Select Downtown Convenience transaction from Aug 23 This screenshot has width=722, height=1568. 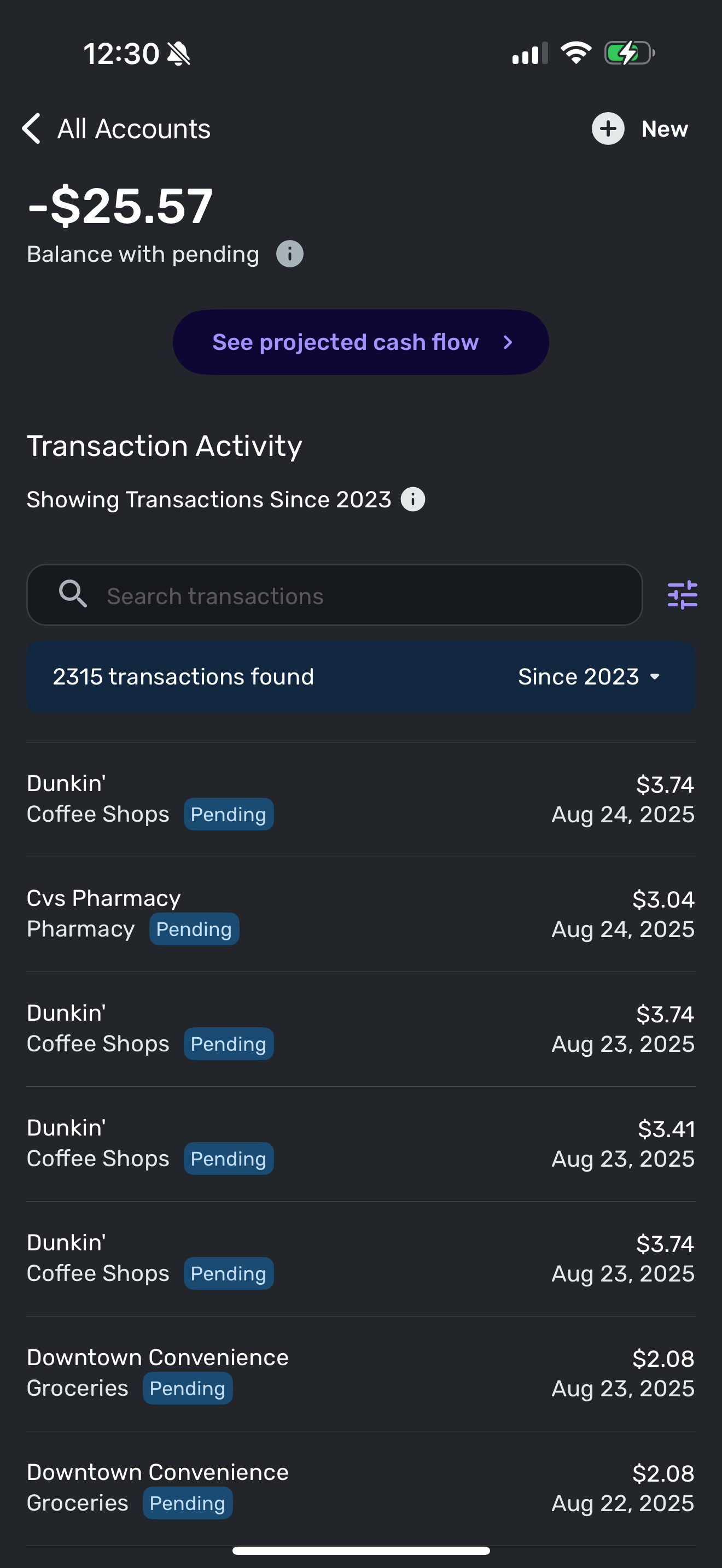[x=360, y=1373]
